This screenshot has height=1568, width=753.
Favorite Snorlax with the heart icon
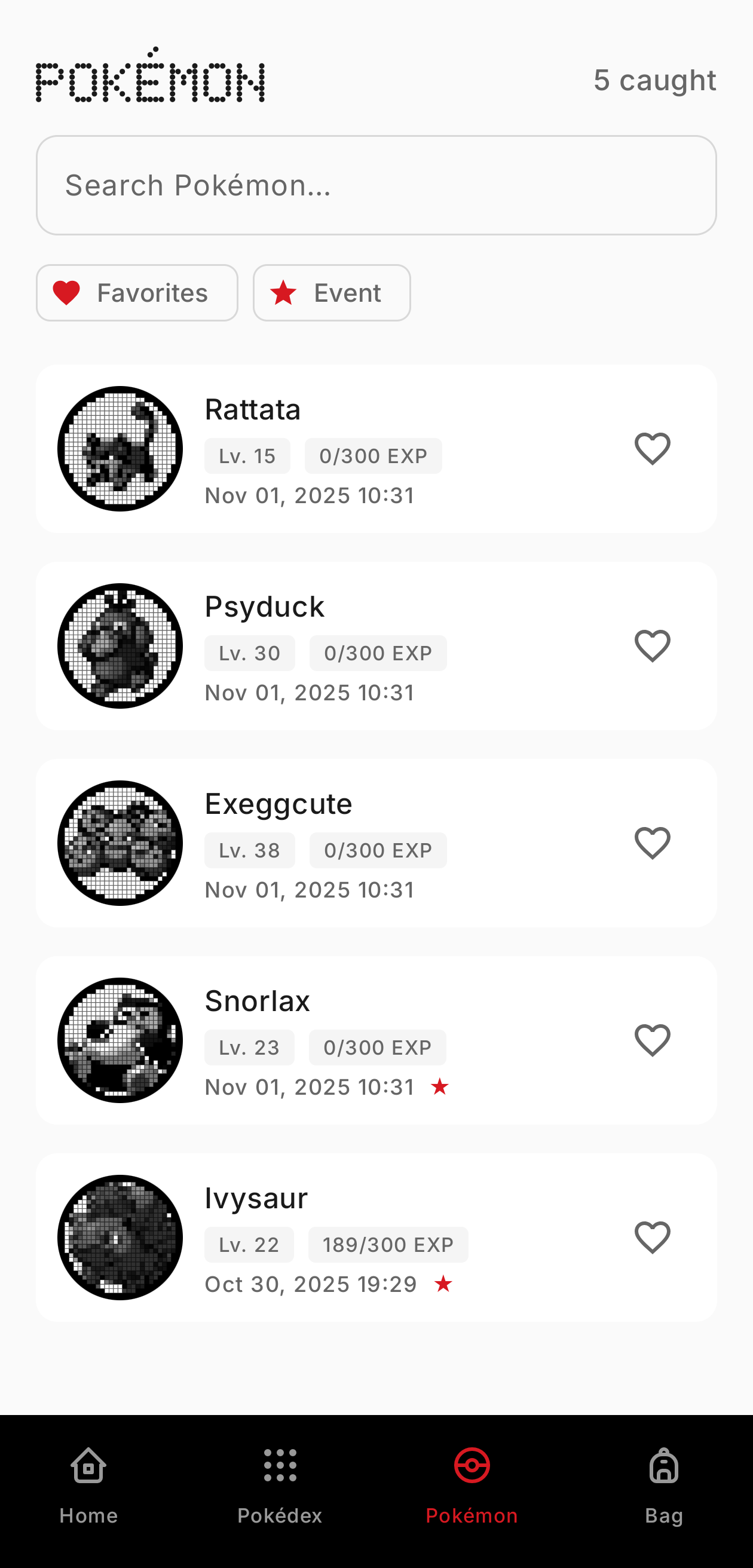(652, 1041)
